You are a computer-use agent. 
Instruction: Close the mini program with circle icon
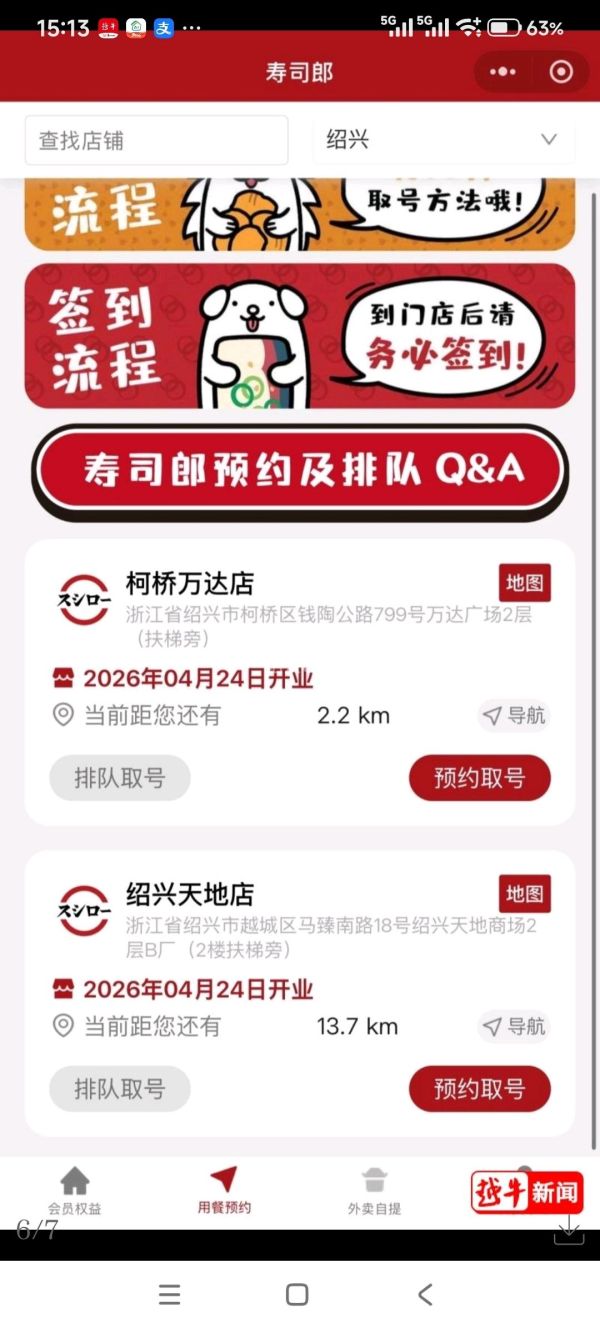pyautogui.click(x=562, y=72)
